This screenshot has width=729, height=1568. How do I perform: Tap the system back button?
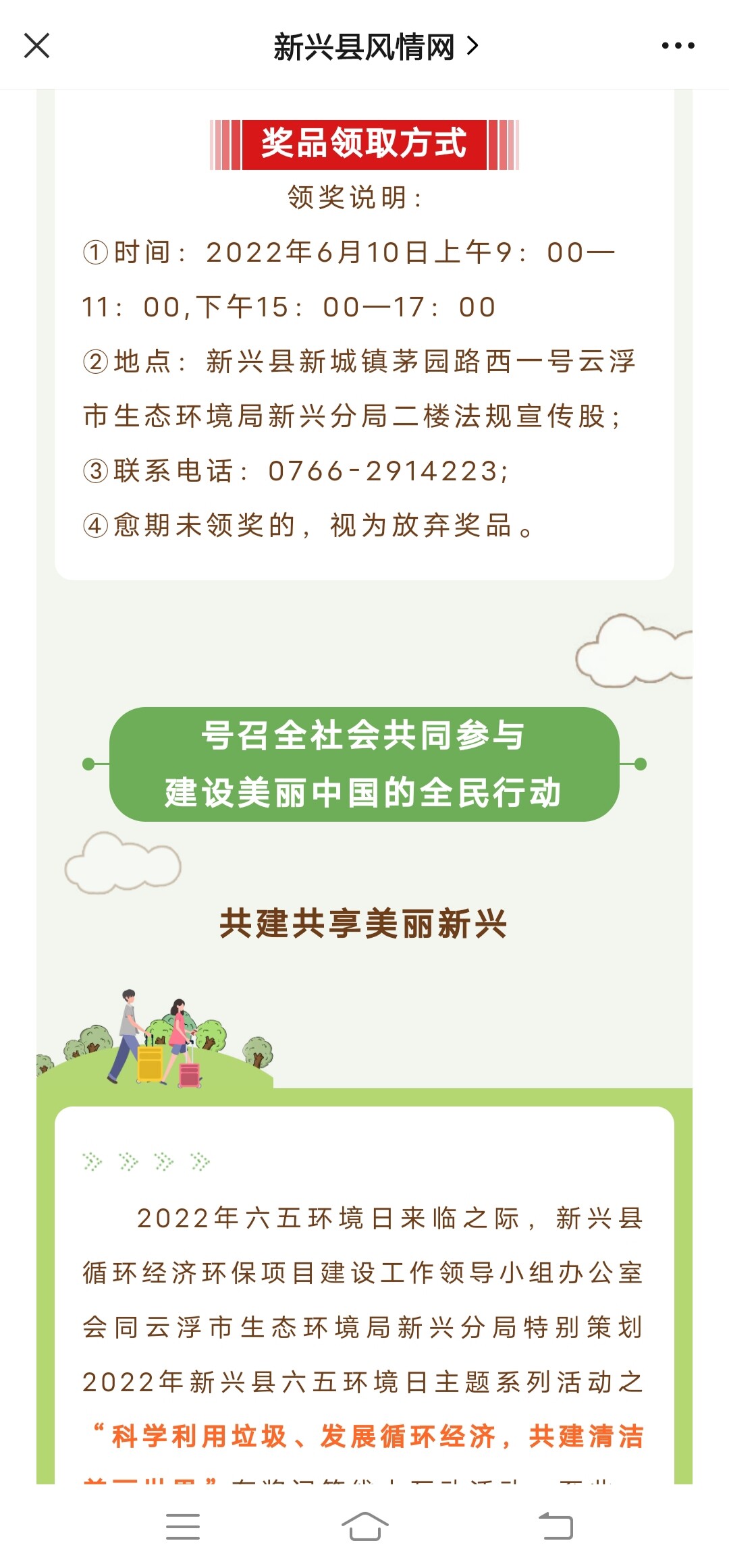(x=556, y=1526)
